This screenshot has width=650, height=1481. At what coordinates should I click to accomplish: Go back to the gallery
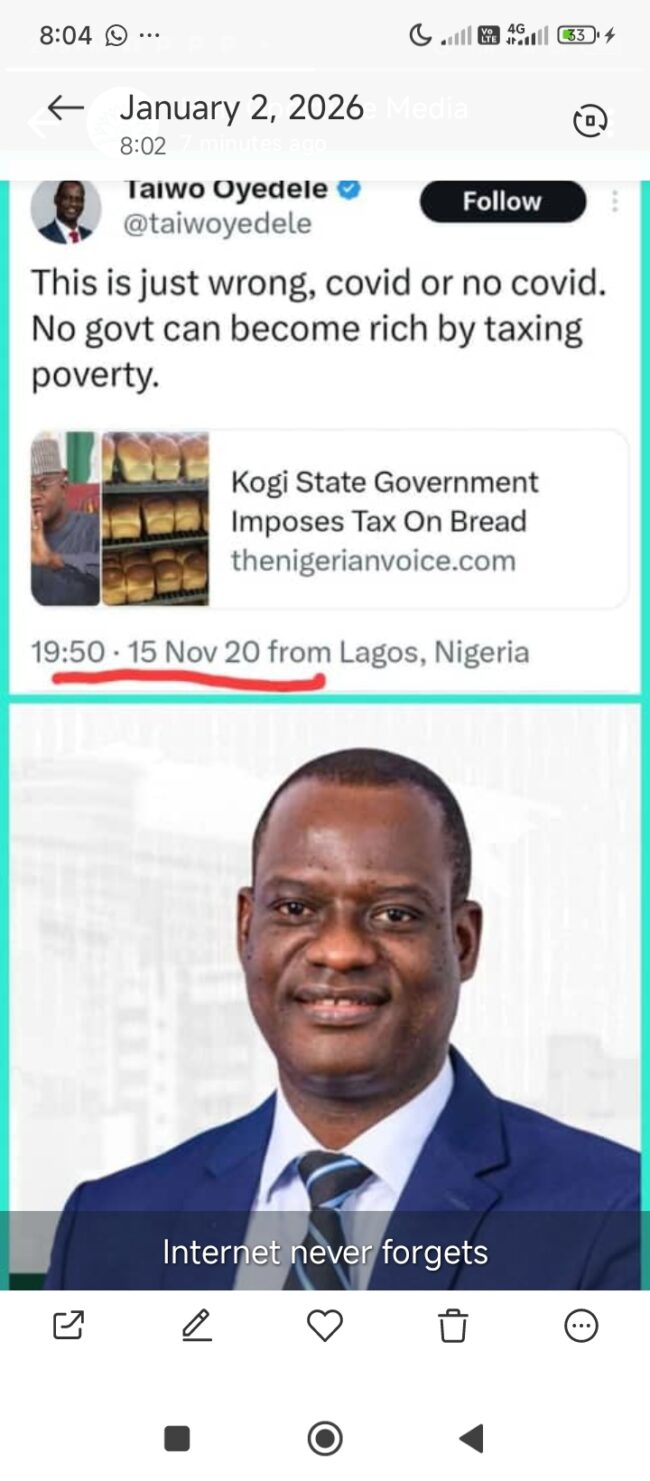(x=65, y=109)
